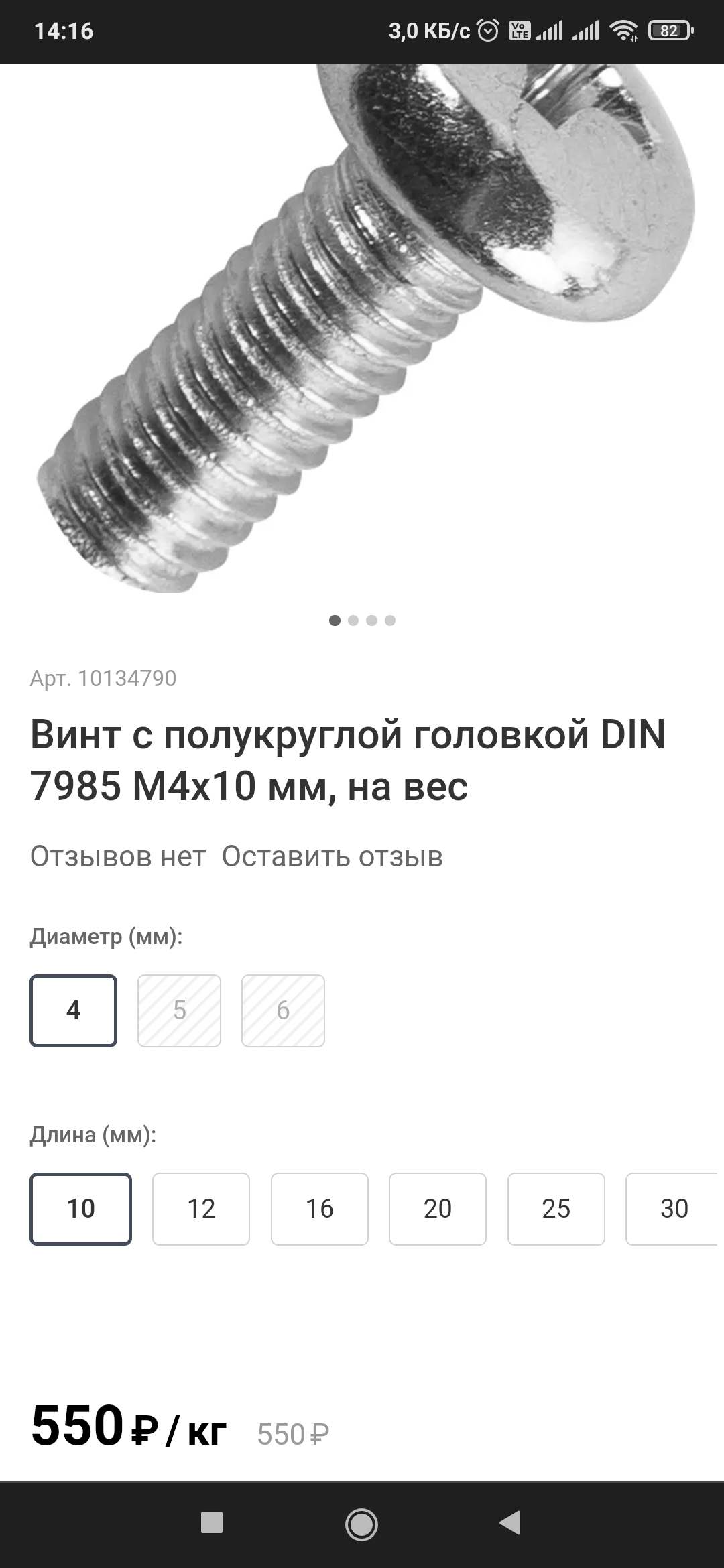Choose the 30 mm length option

click(x=673, y=1208)
